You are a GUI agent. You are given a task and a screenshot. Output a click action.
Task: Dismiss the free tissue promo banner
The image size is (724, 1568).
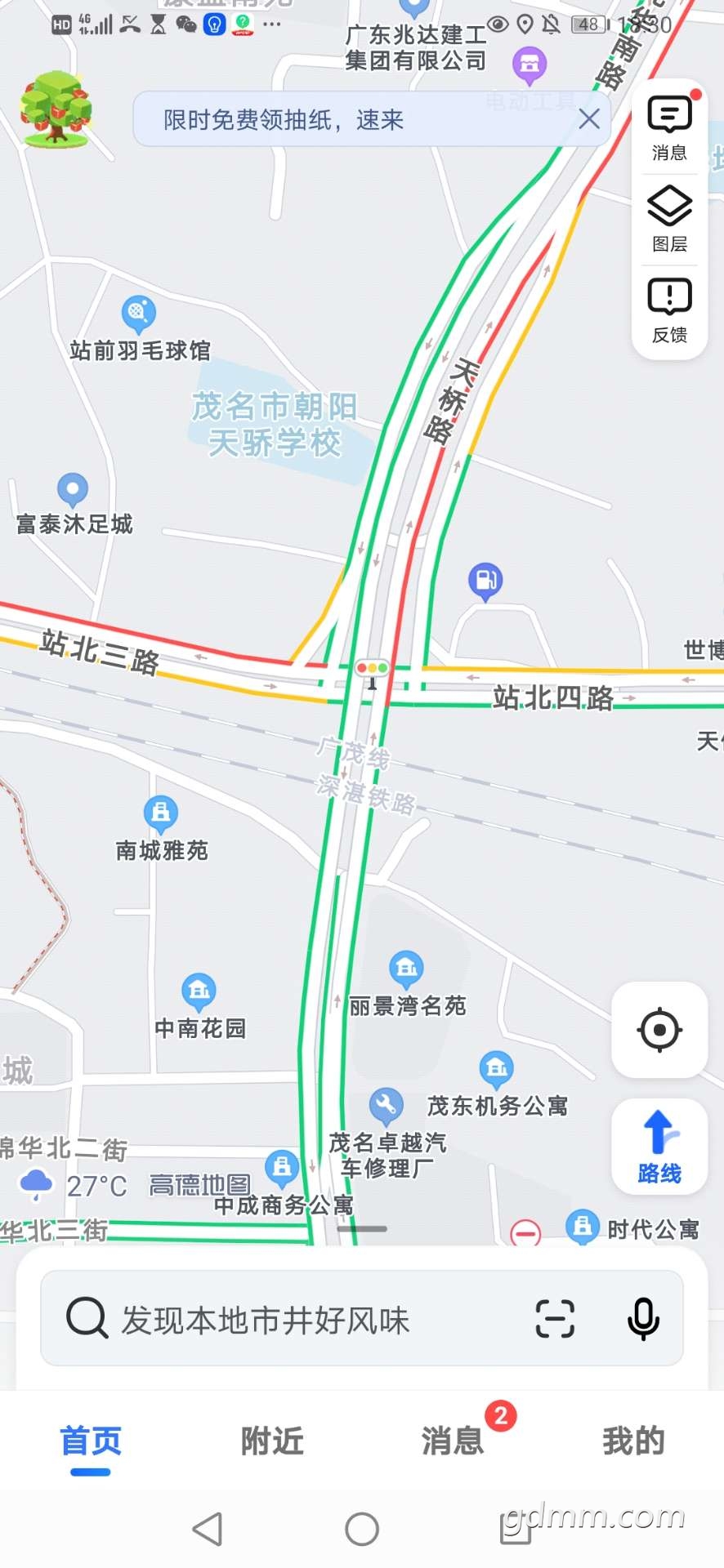(588, 119)
